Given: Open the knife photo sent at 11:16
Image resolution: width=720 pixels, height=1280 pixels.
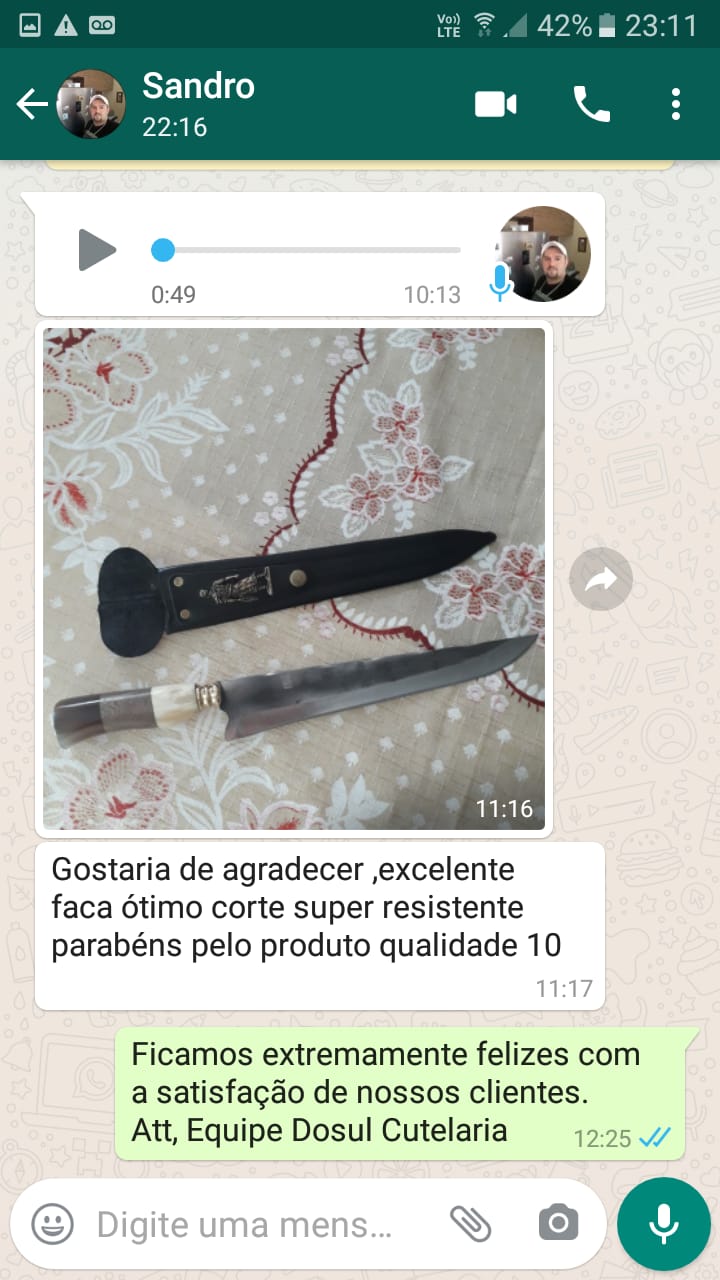Looking at the screenshot, I should click(294, 578).
